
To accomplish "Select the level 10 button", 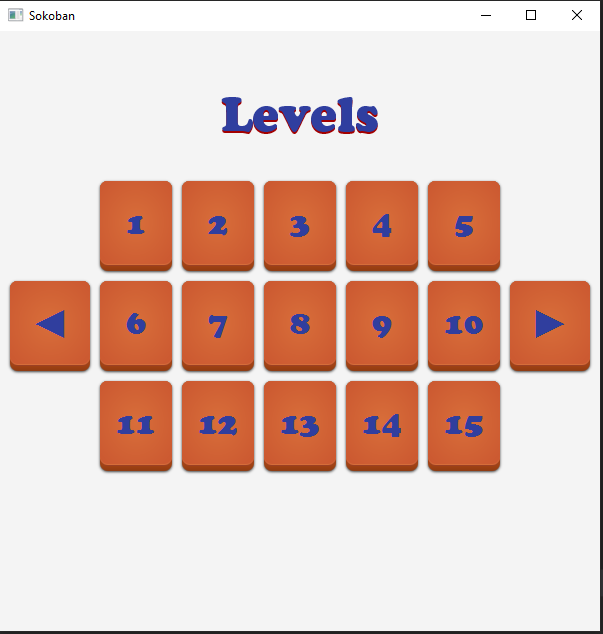I will click(x=464, y=324).
